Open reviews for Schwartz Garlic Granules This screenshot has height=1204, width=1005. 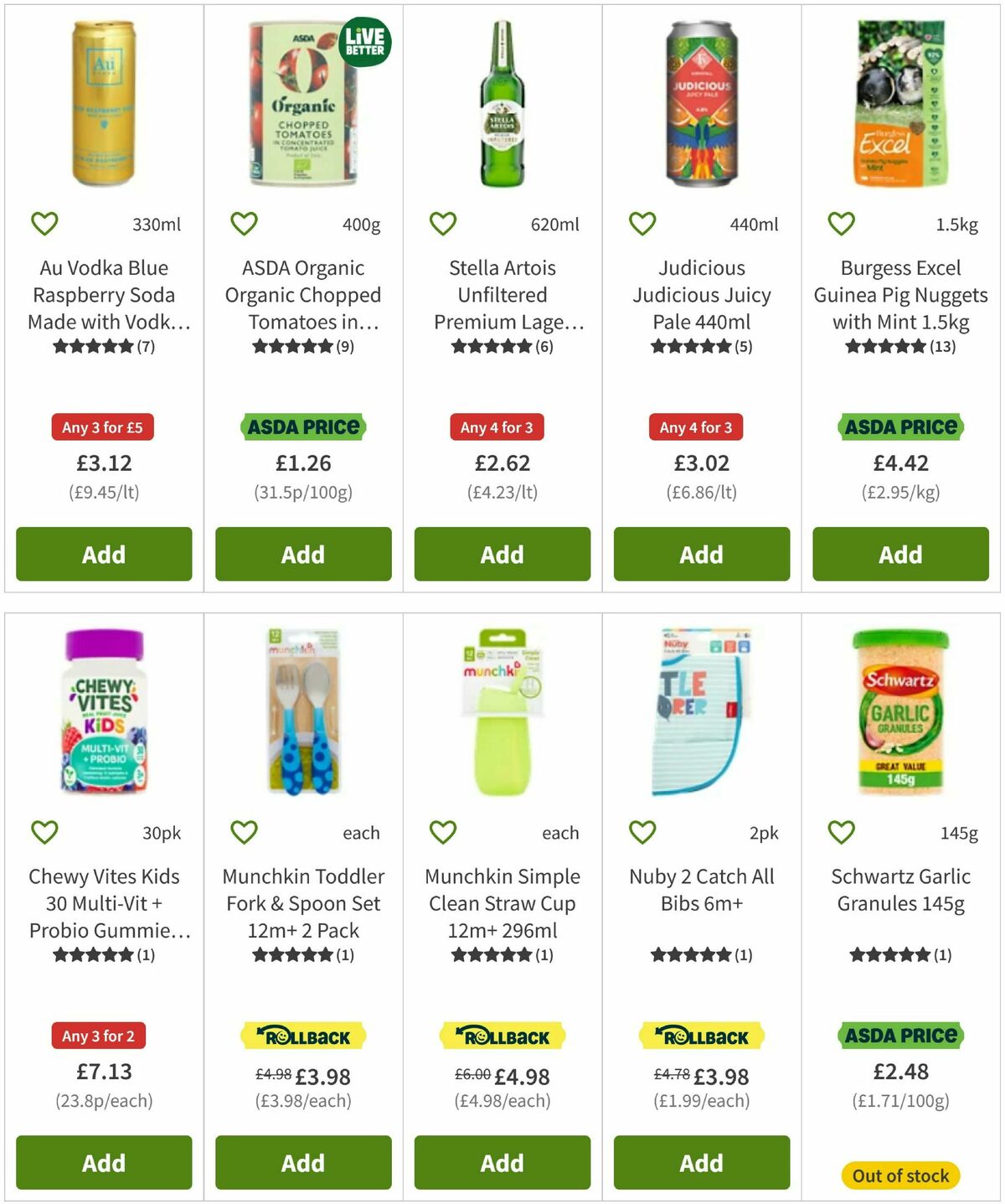point(899,953)
